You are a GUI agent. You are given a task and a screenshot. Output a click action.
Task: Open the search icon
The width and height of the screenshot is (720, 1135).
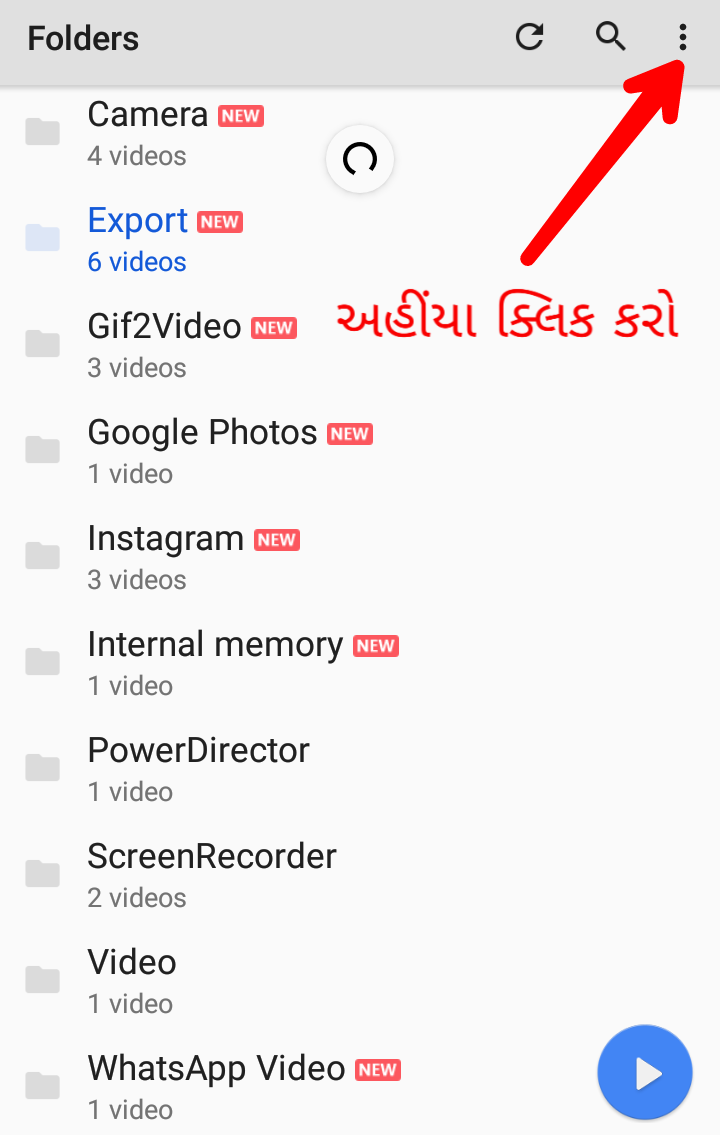(610, 38)
